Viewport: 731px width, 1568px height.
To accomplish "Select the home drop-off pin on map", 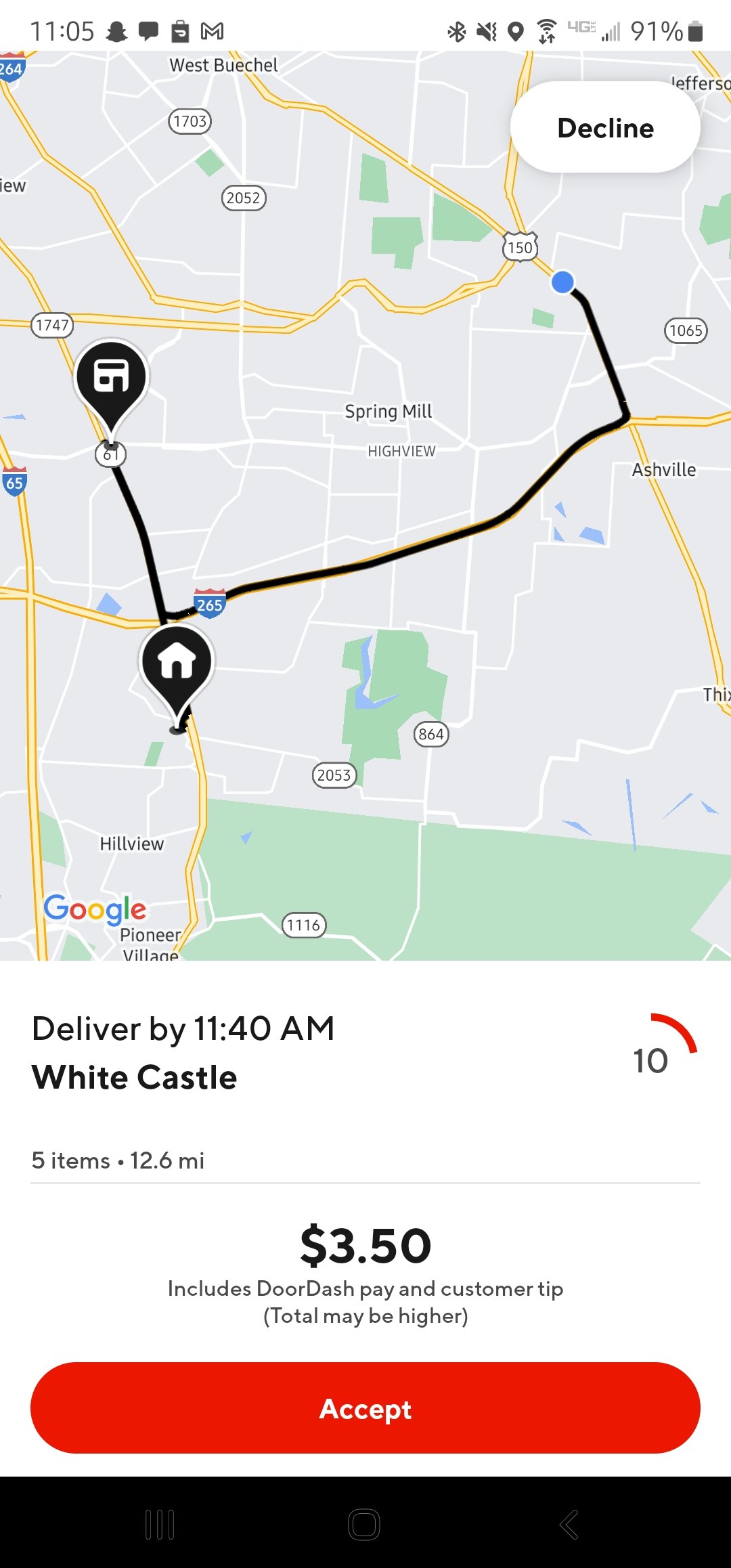I will click(177, 662).
